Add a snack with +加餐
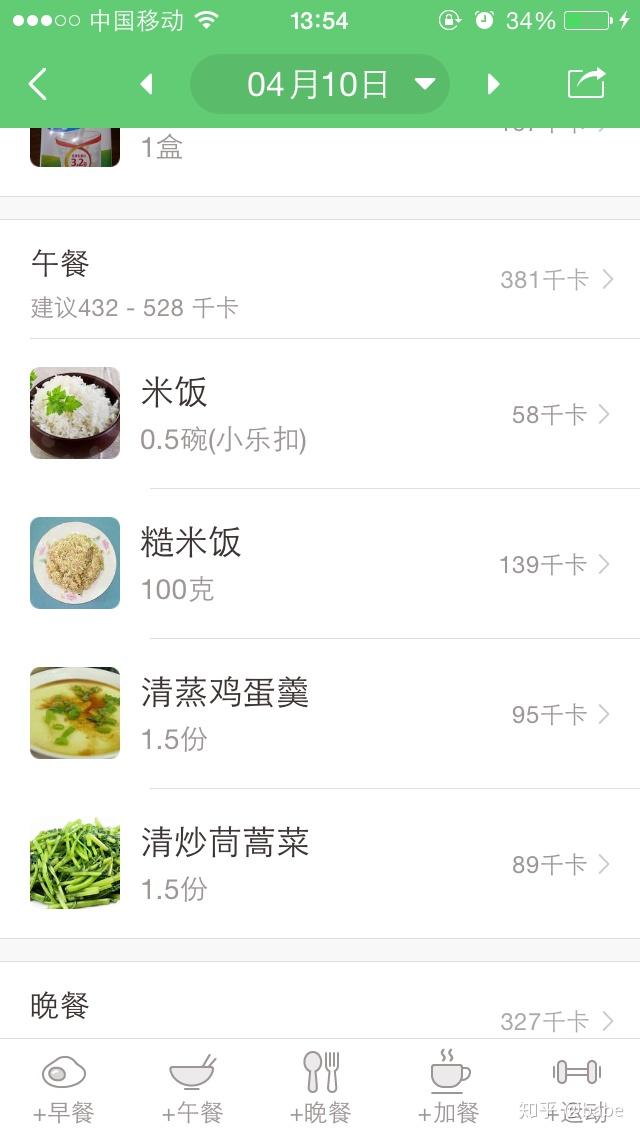640x1136 pixels. tap(448, 1088)
